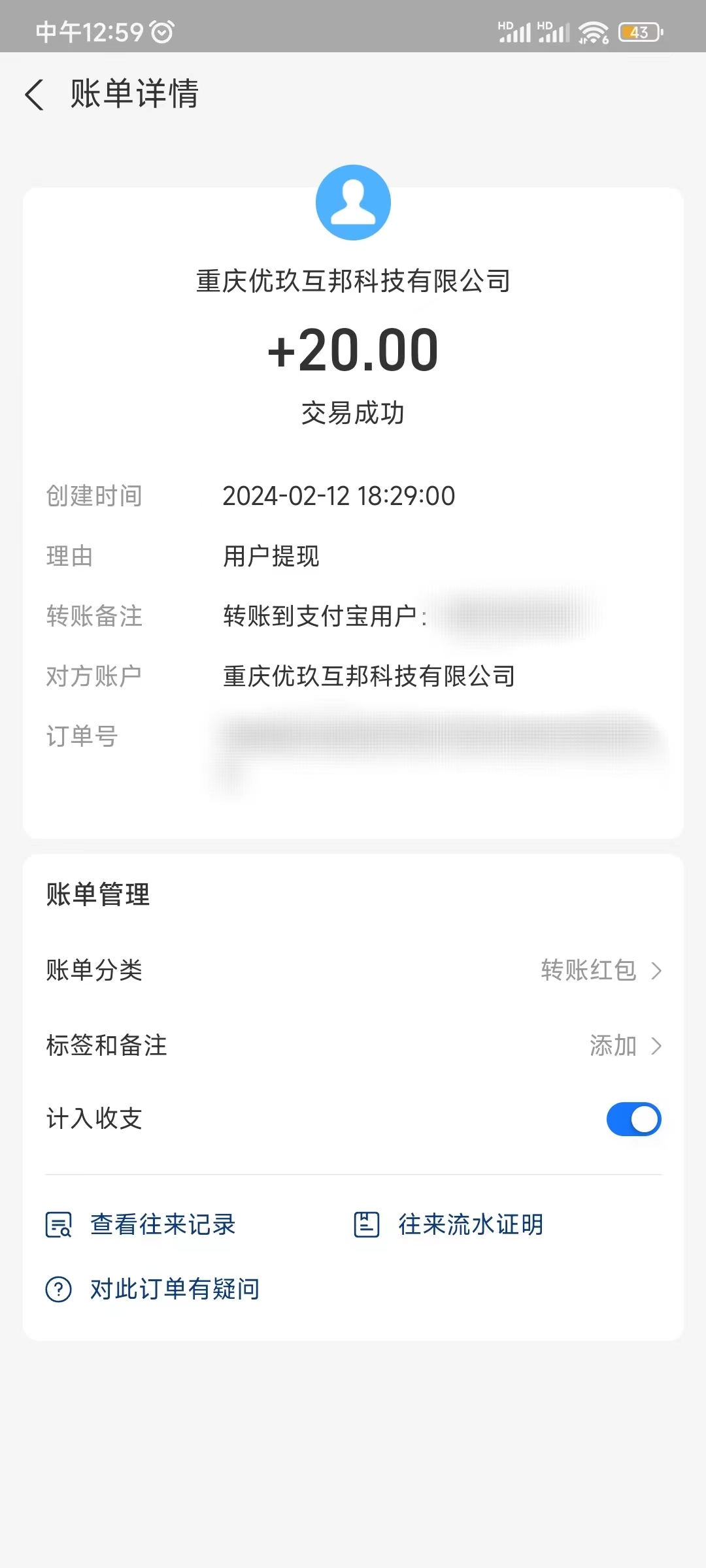Image resolution: width=706 pixels, height=1568 pixels.
Task: Click the question mark icon beside 对此订单有疑问
Action: pos(58,1288)
